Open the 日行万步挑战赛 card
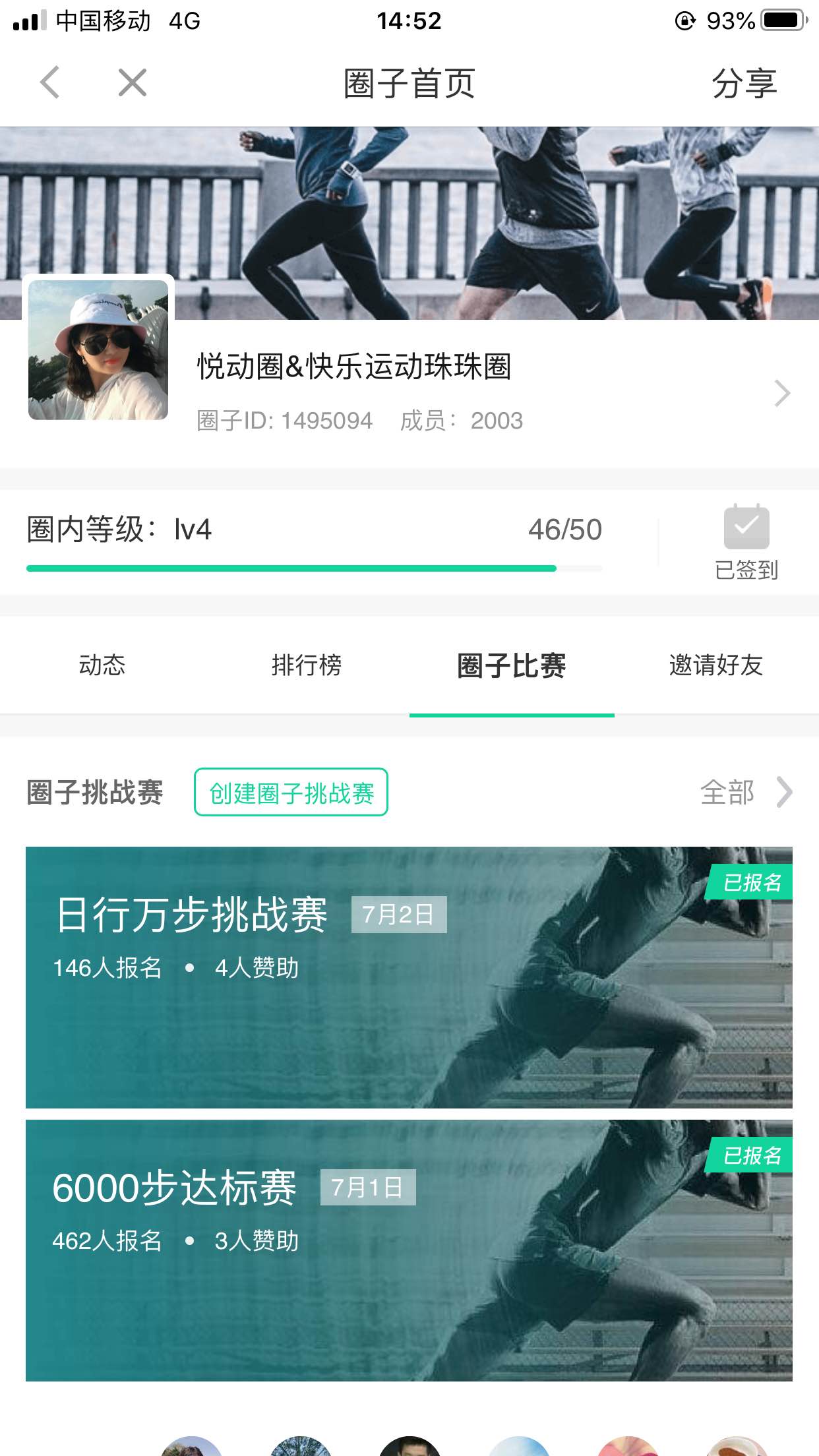The image size is (819, 1456). pos(409,977)
